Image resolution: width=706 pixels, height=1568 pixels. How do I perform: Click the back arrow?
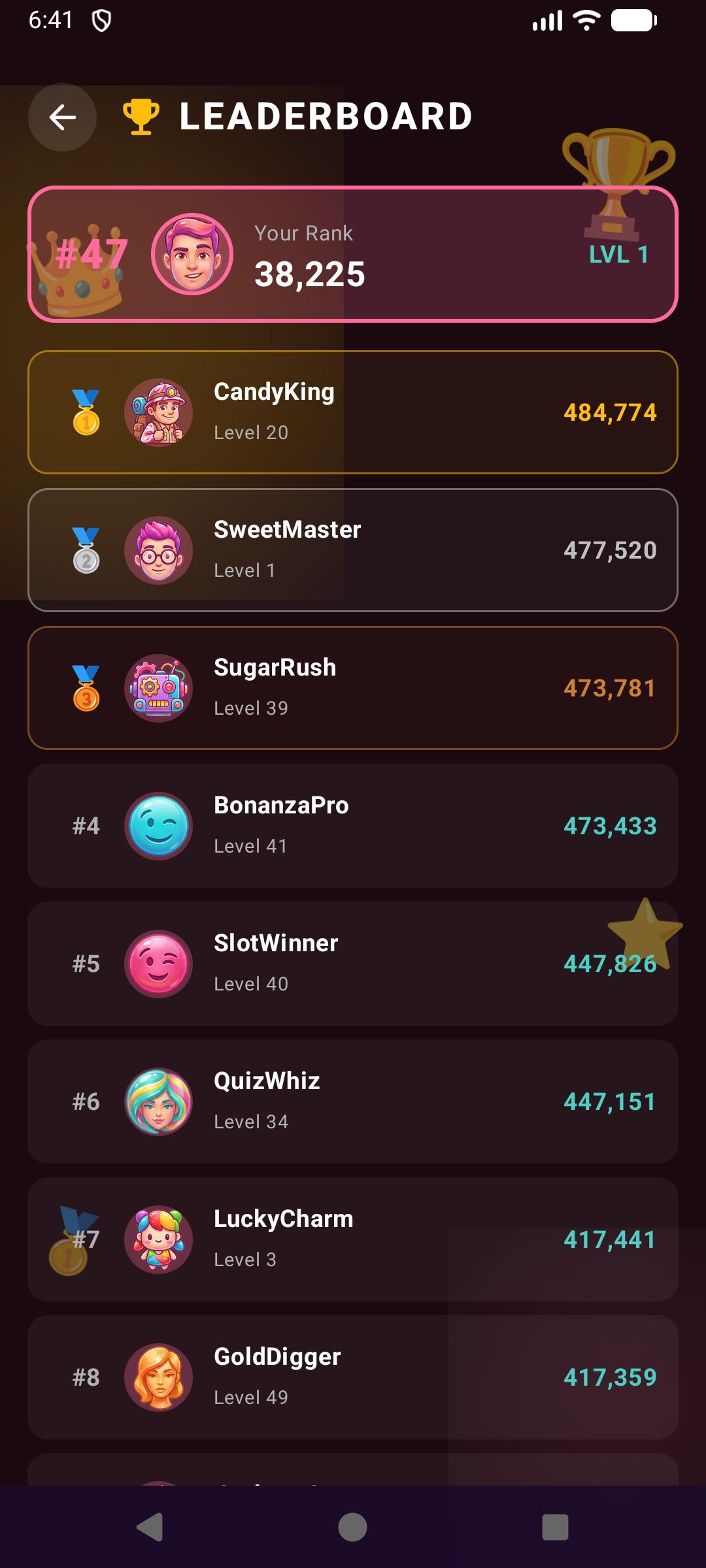click(62, 118)
